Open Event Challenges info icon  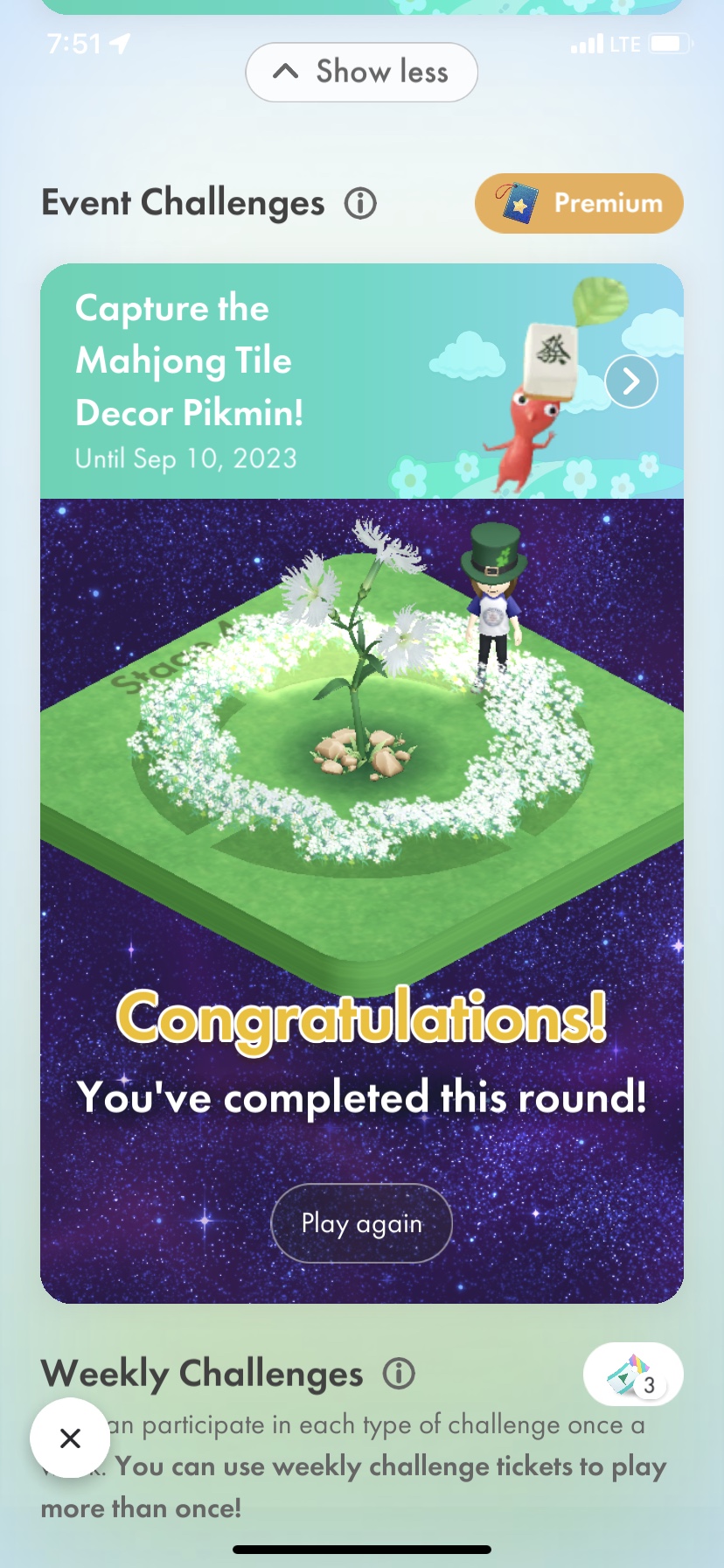tap(360, 204)
